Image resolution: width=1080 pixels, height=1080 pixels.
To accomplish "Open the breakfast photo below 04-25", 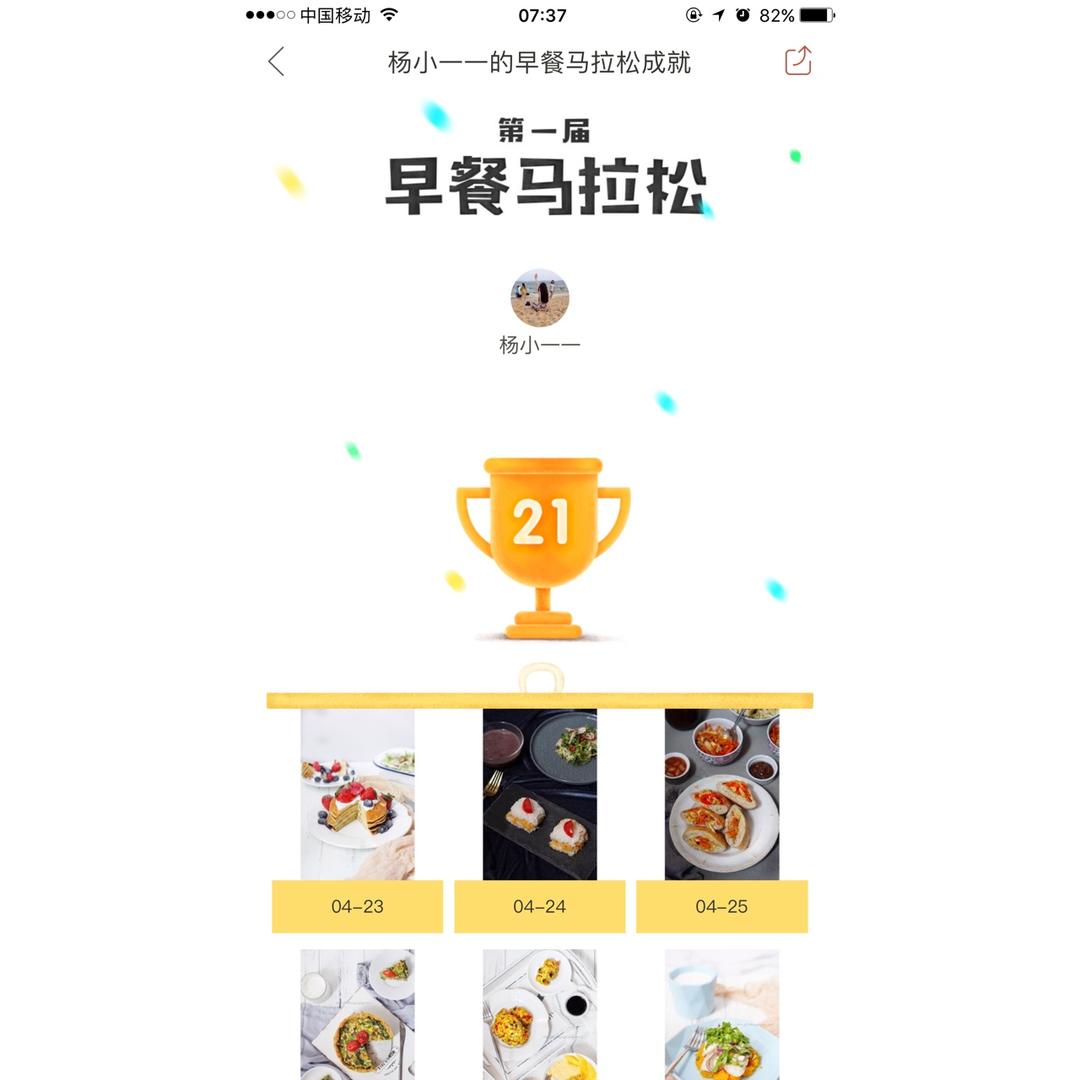I will (x=722, y=1013).
